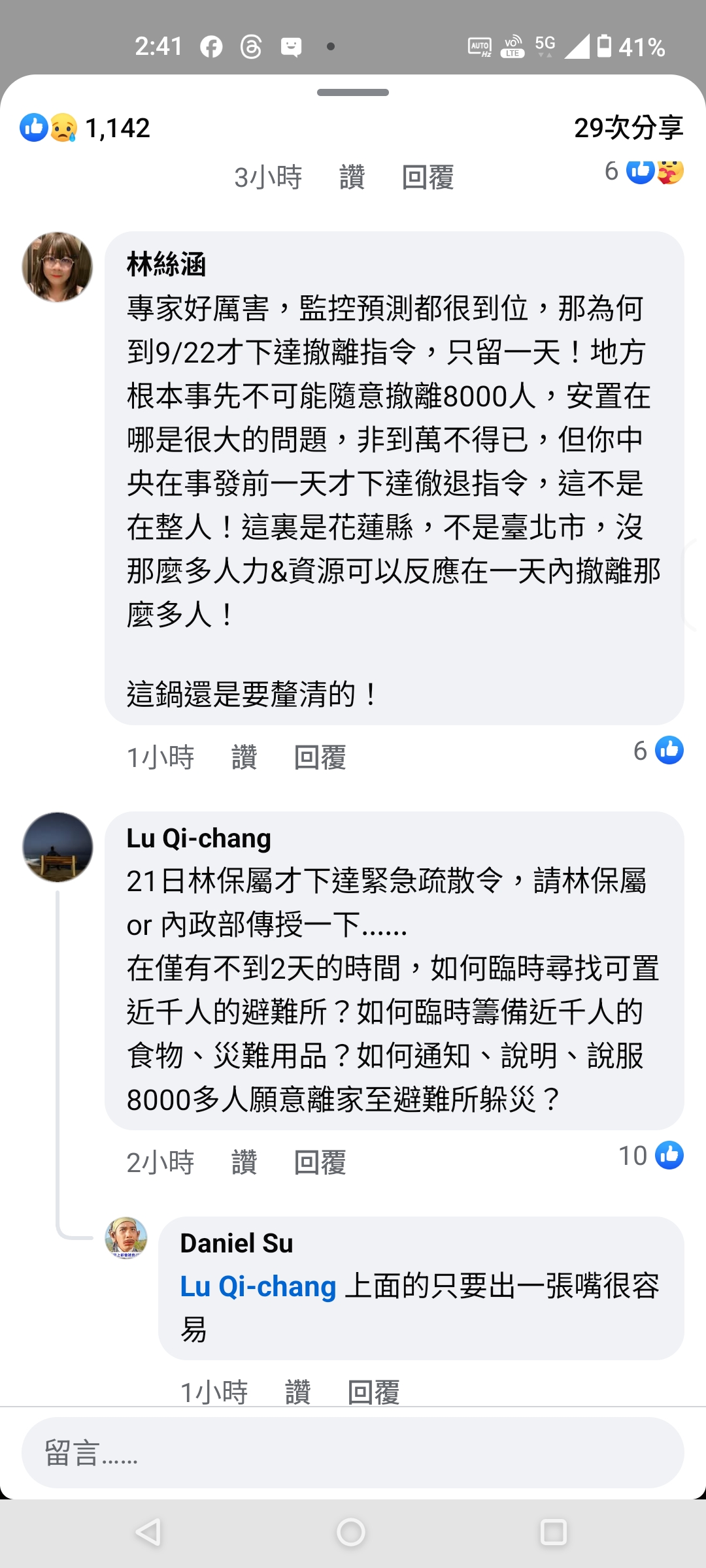This screenshot has width=706, height=1568.
Task: Reply to 林絲涵's comment
Action: click(x=320, y=757)
